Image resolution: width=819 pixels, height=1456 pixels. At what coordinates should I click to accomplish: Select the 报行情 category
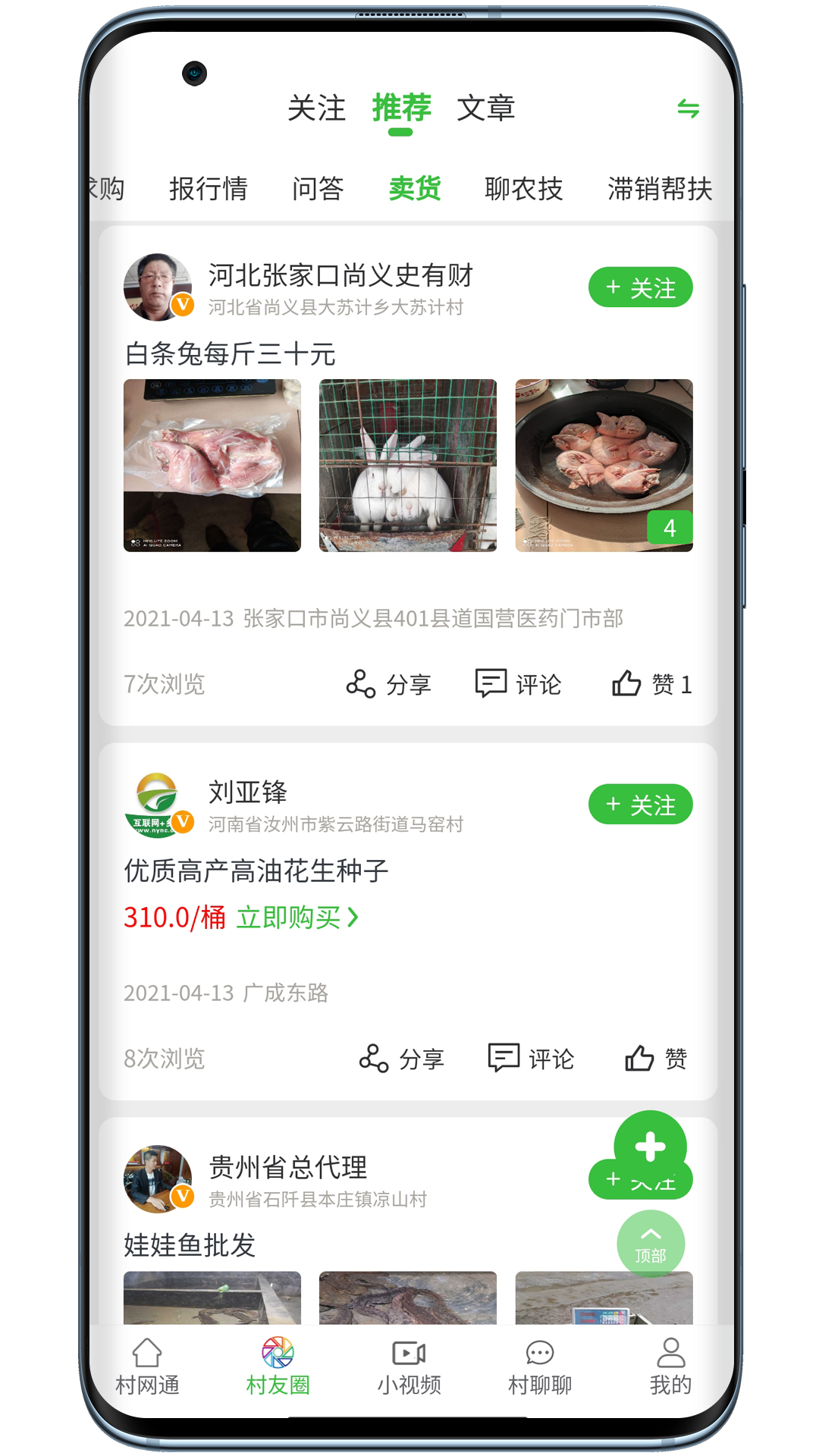208,189
